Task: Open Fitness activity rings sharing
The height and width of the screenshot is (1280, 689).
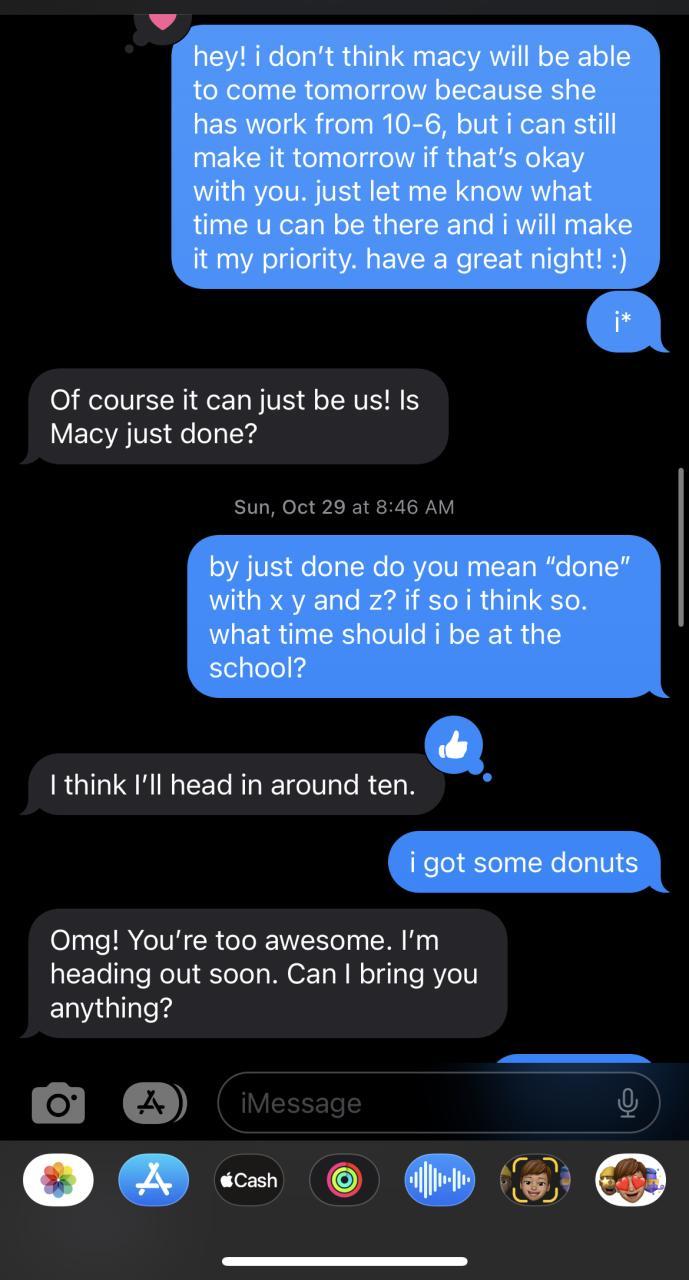Action: point(344,1180)
